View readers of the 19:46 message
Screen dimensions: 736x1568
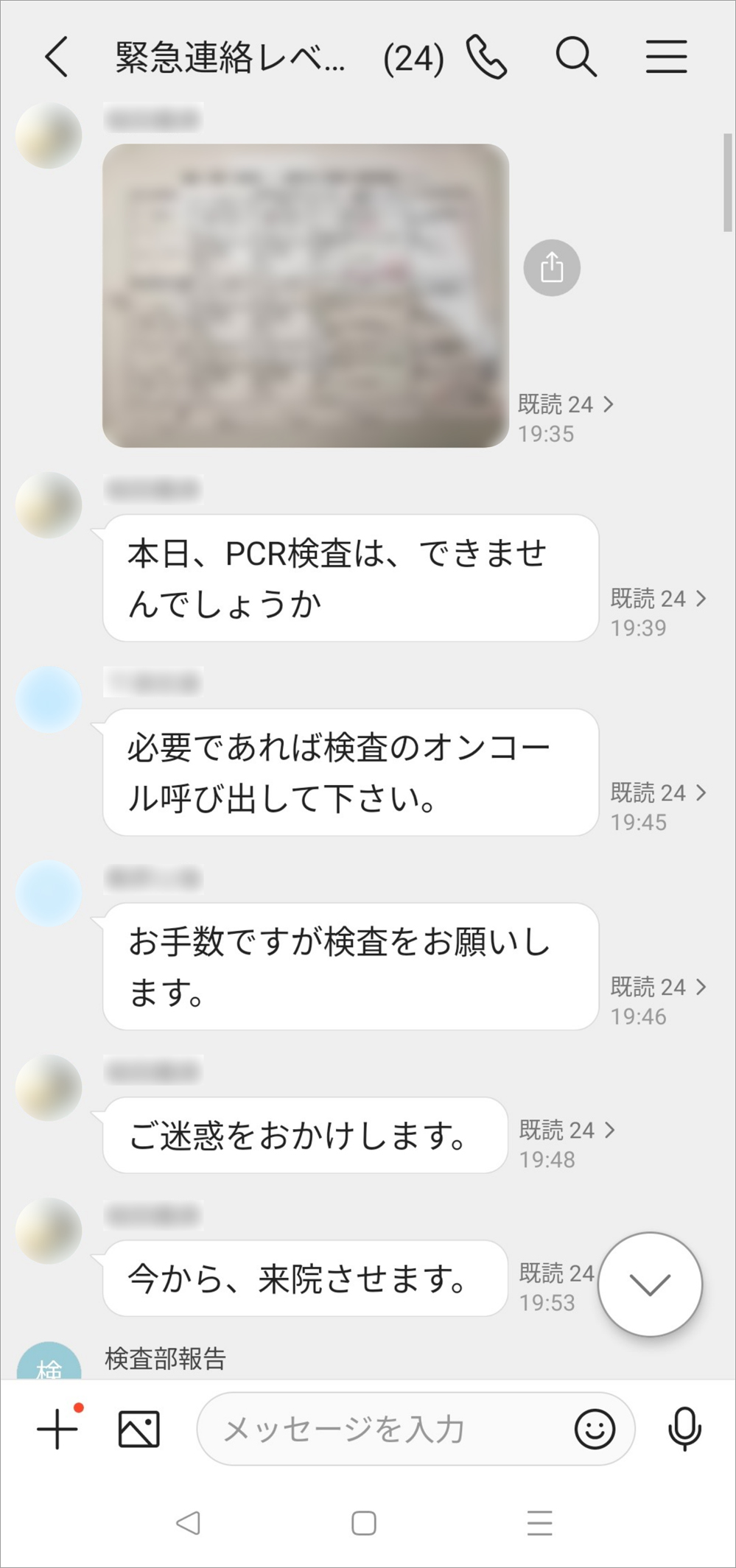657,988
